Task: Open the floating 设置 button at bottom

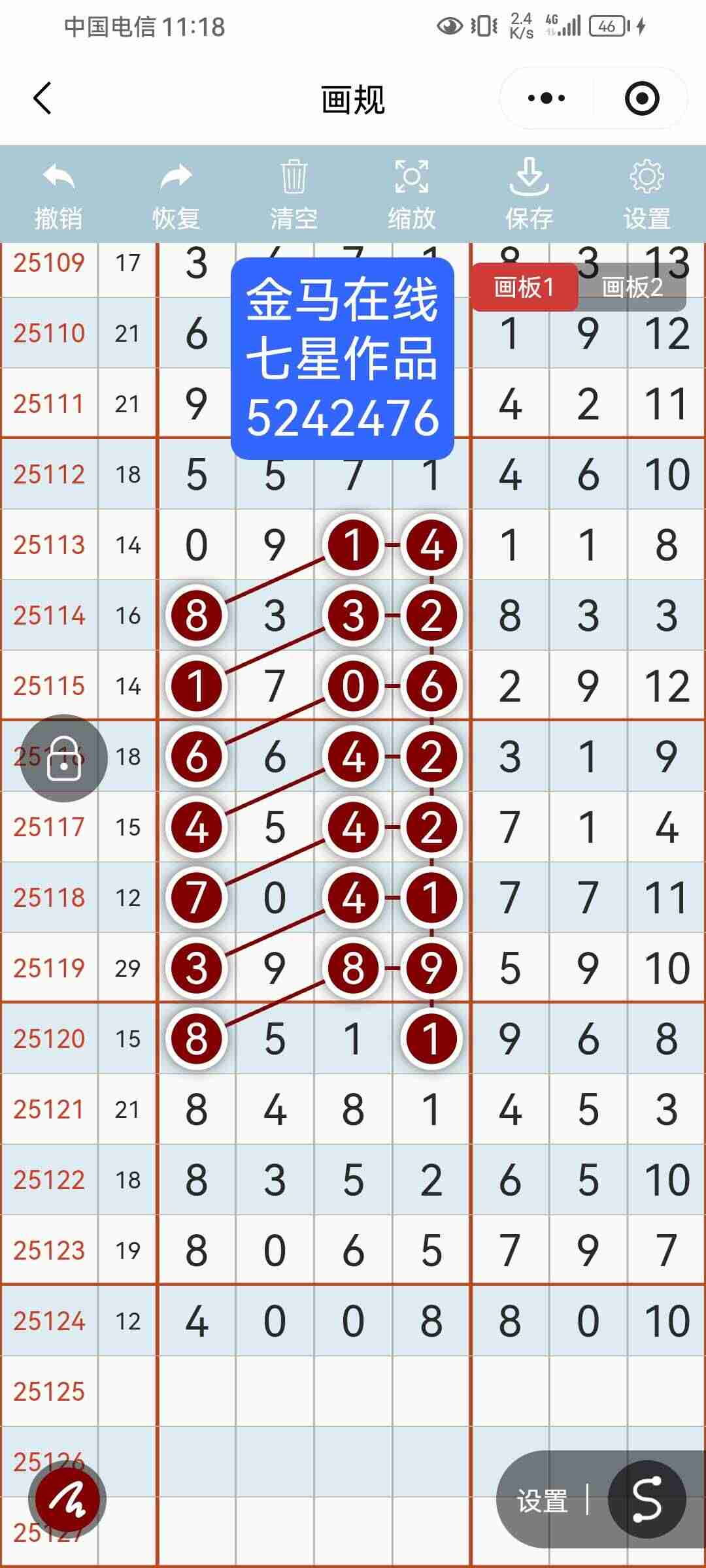Action: click(x=543, y=1501)
